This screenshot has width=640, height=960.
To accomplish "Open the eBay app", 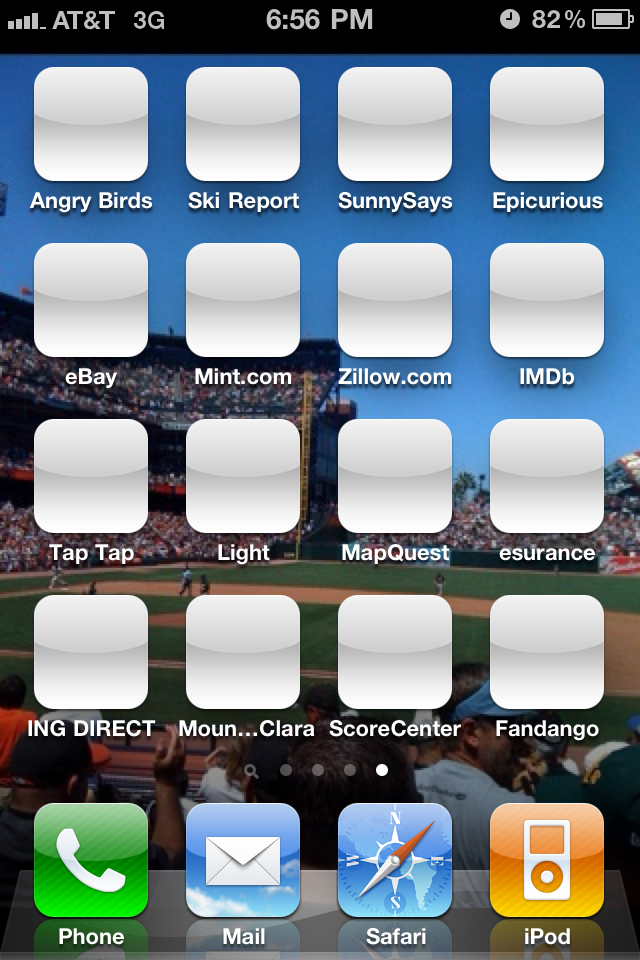I will click(x=91, y=300).
